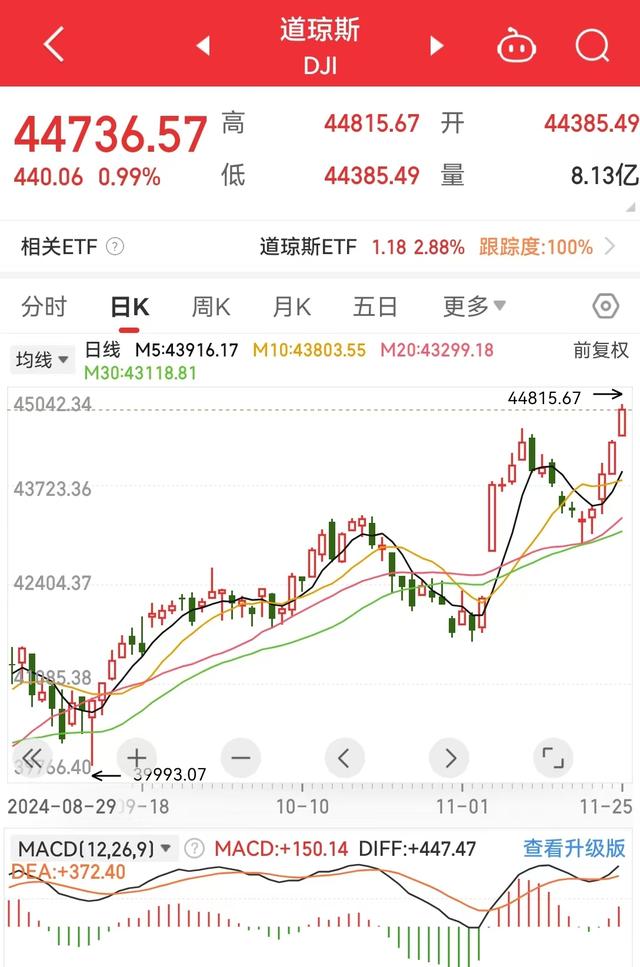Tap the 查看升级版 link
Viewport: 640px width, 967px height.
coord(574,849)
